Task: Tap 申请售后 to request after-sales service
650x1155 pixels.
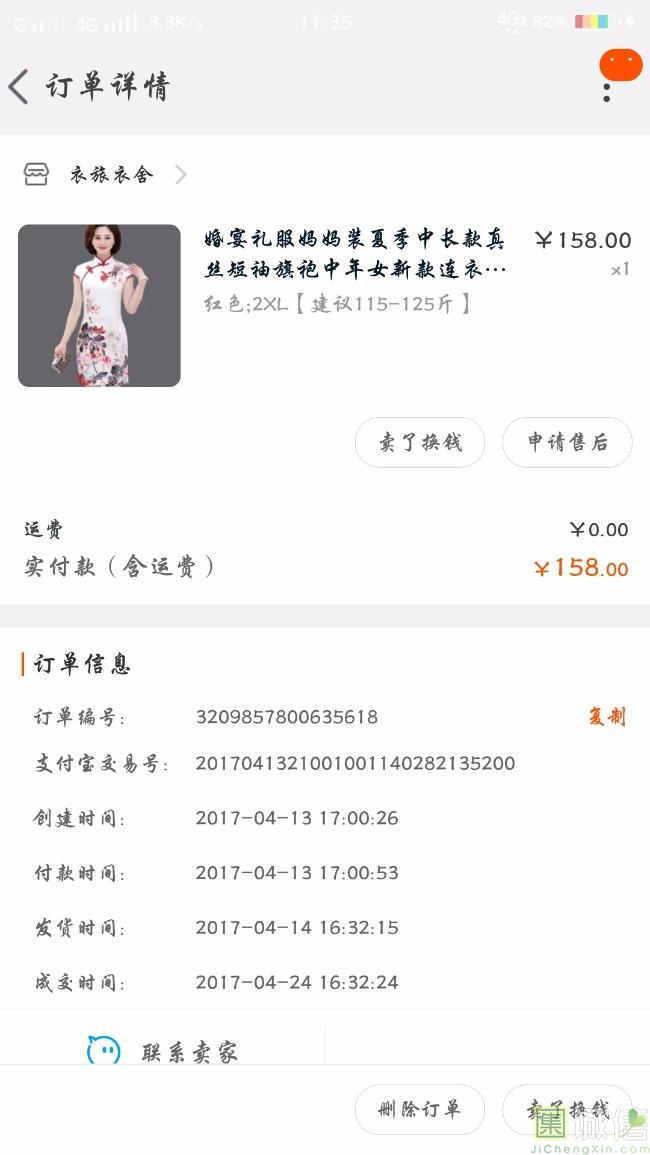Action: pos(567,442)
